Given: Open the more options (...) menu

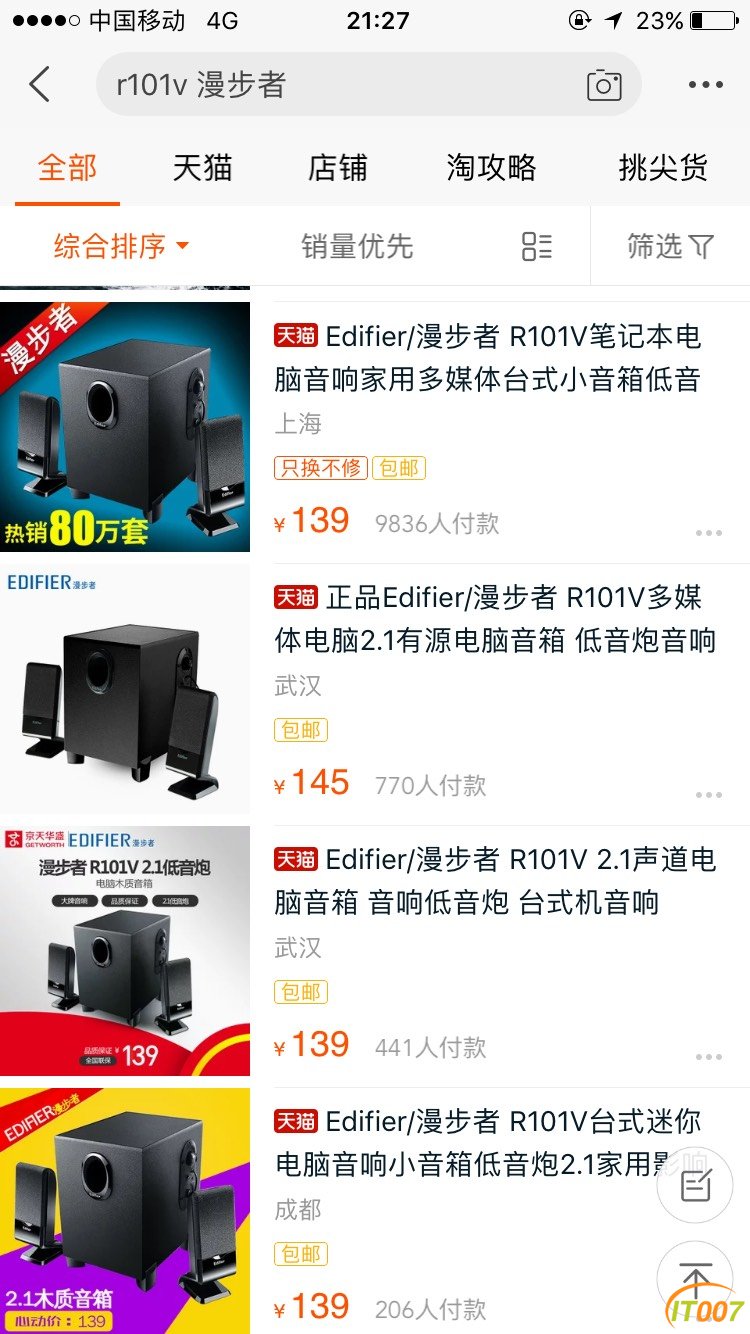Looking at the screenshot, I should coord(707,86).
